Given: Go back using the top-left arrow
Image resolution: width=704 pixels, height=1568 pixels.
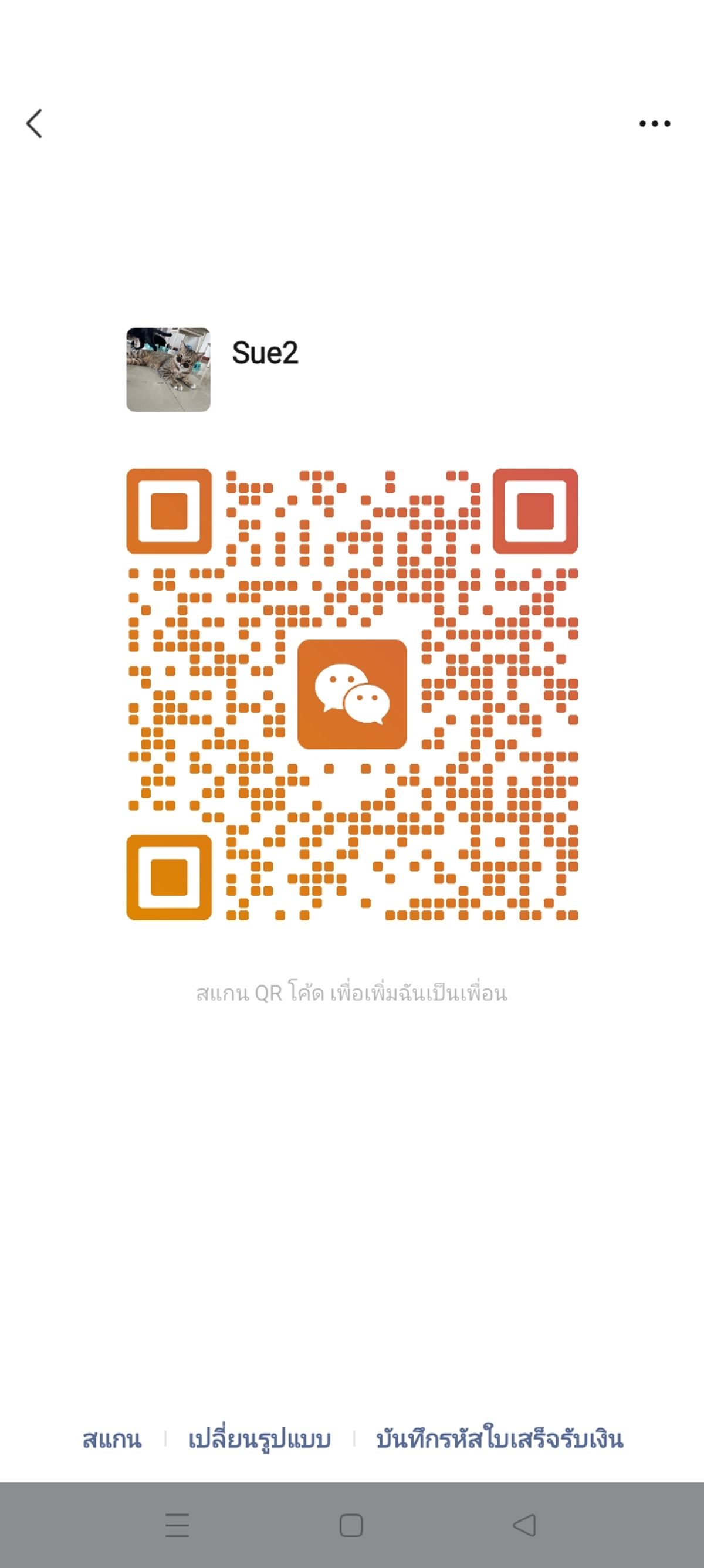Looking at the screenshot, I should [x=34, y=124].
